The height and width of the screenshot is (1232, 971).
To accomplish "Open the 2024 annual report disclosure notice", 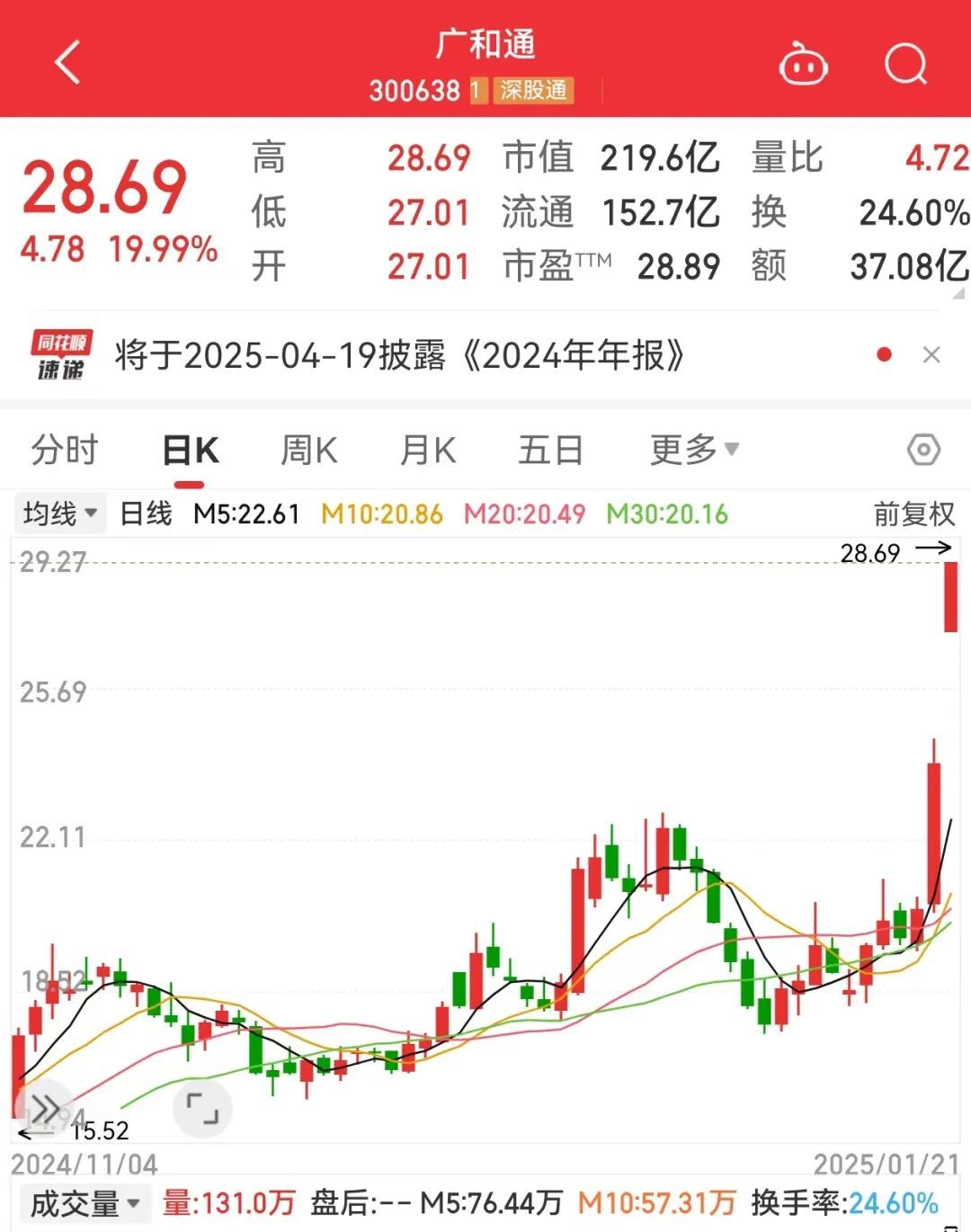I will coord(400,356).
